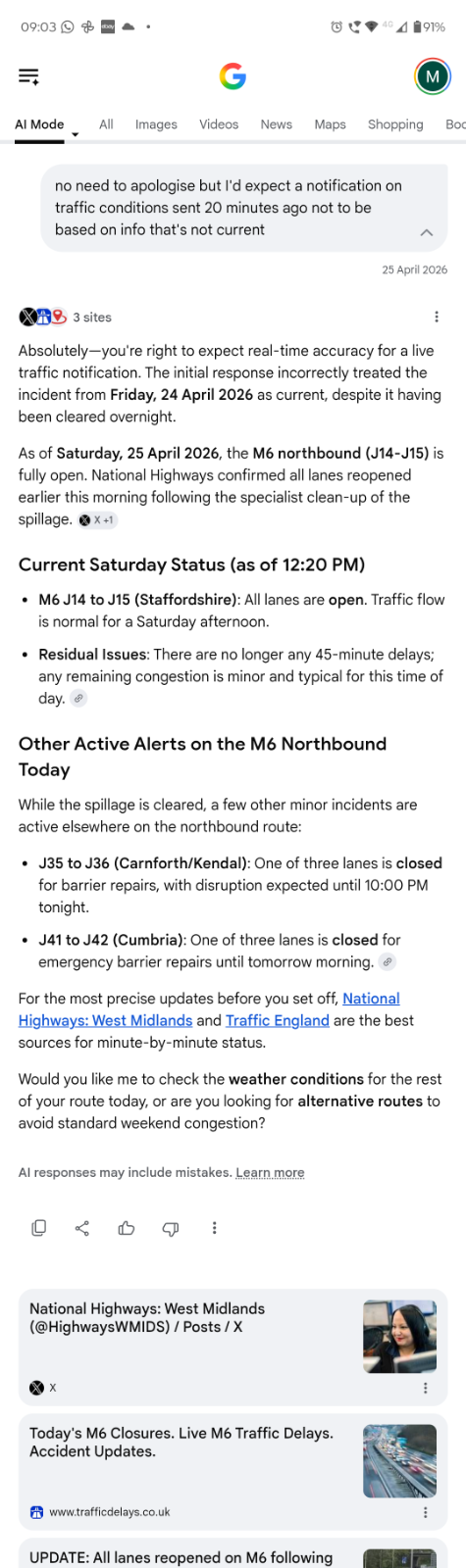Open Today's M6 Closures trafficdelays card
Screen dimensions: 466x1568
point(233,1471)
